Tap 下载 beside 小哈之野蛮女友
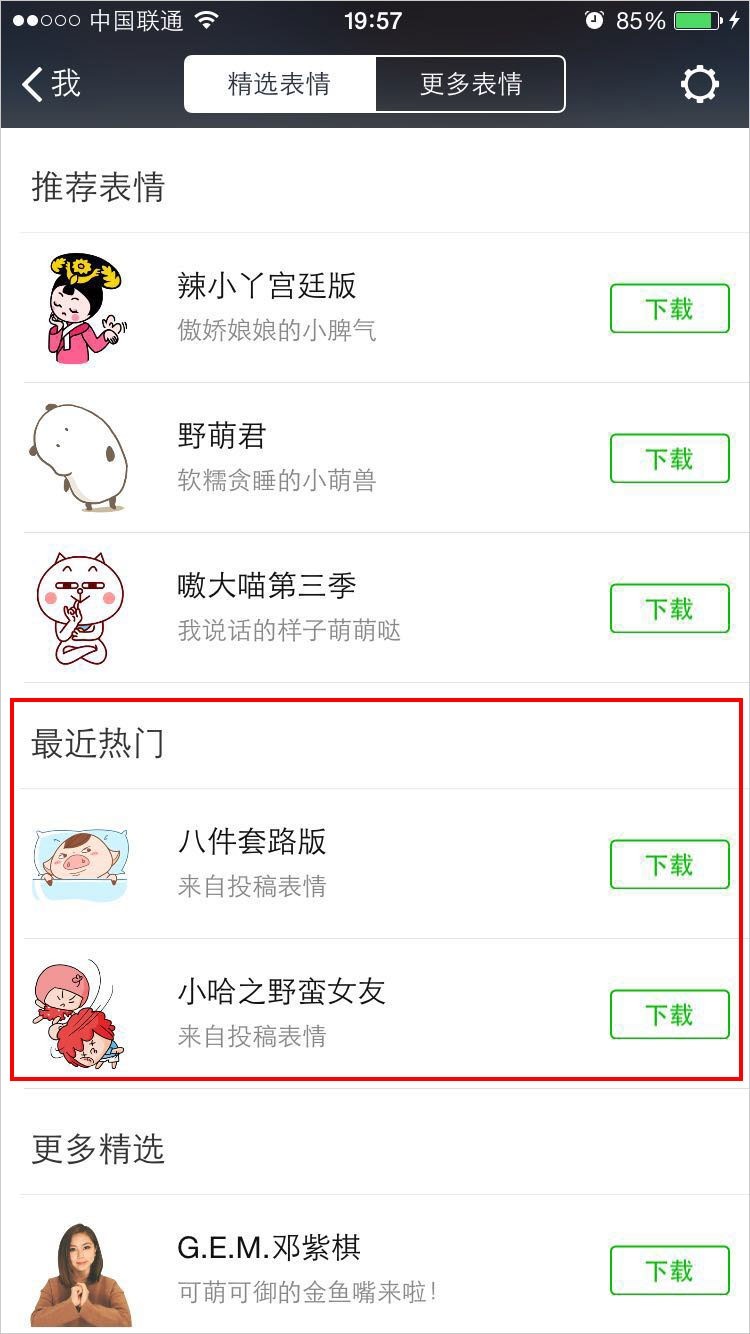The width and height of the screenshot is (750, 1334). [669, 1013]
